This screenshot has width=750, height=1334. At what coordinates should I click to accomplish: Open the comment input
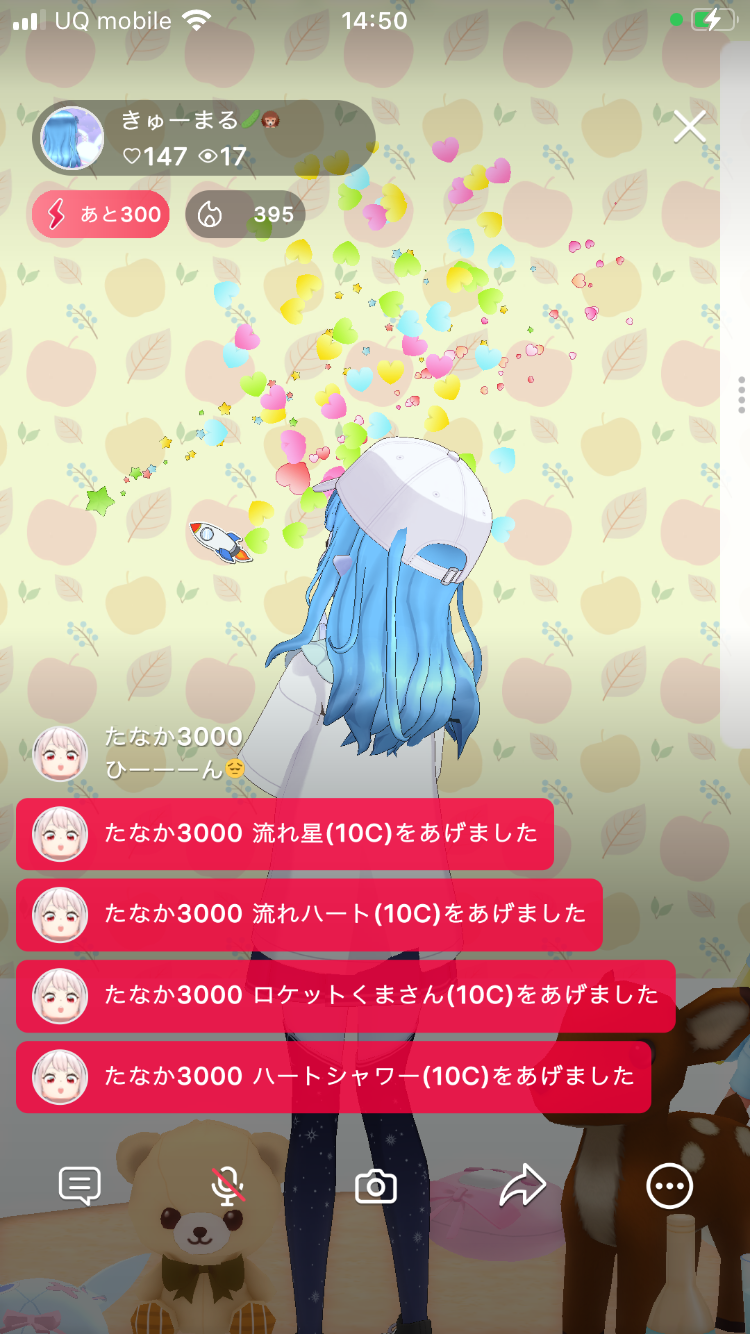click(80, 1186)
